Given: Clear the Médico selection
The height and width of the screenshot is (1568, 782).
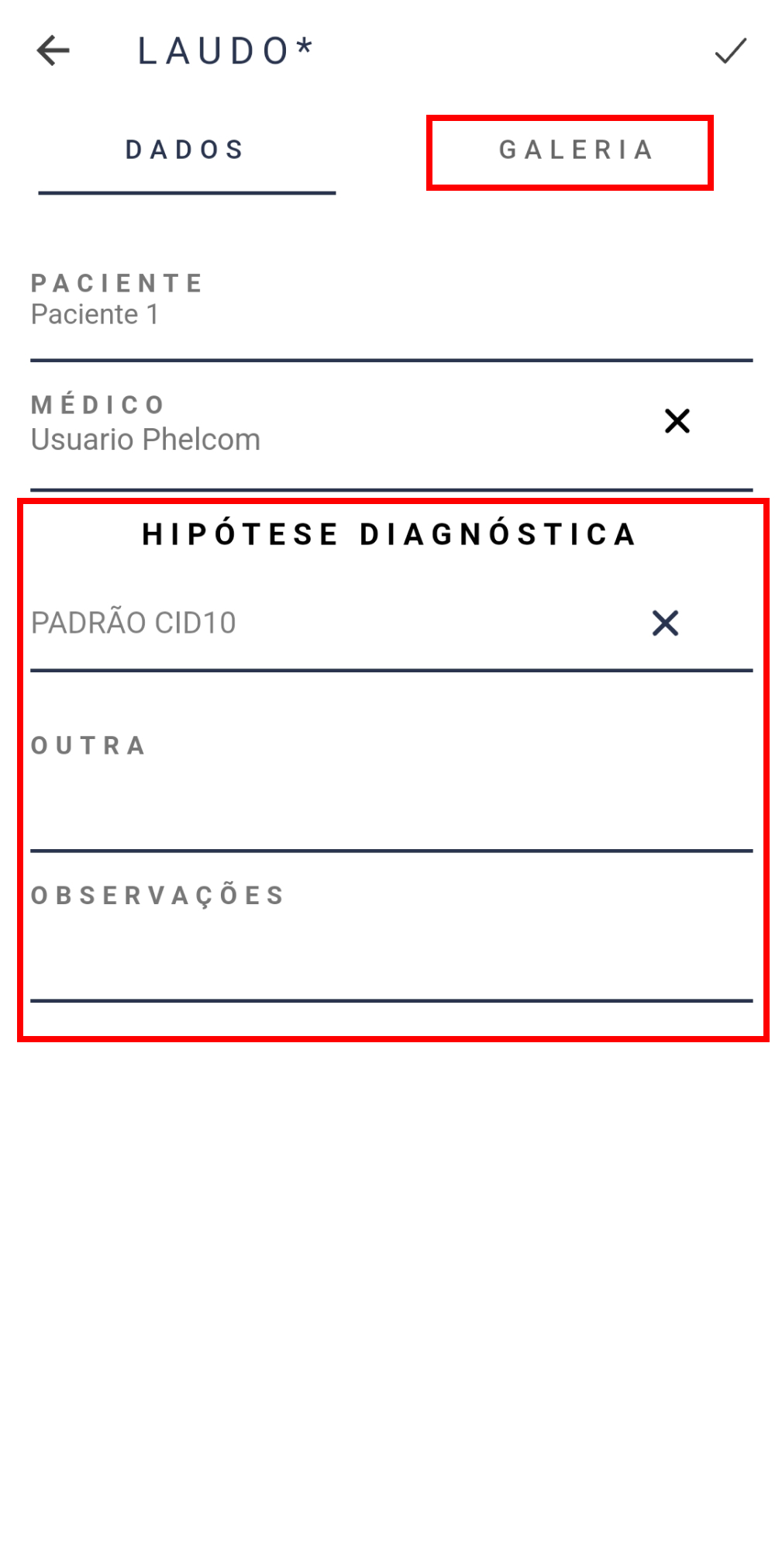Looking at the screenshot, I should [677, 421].
